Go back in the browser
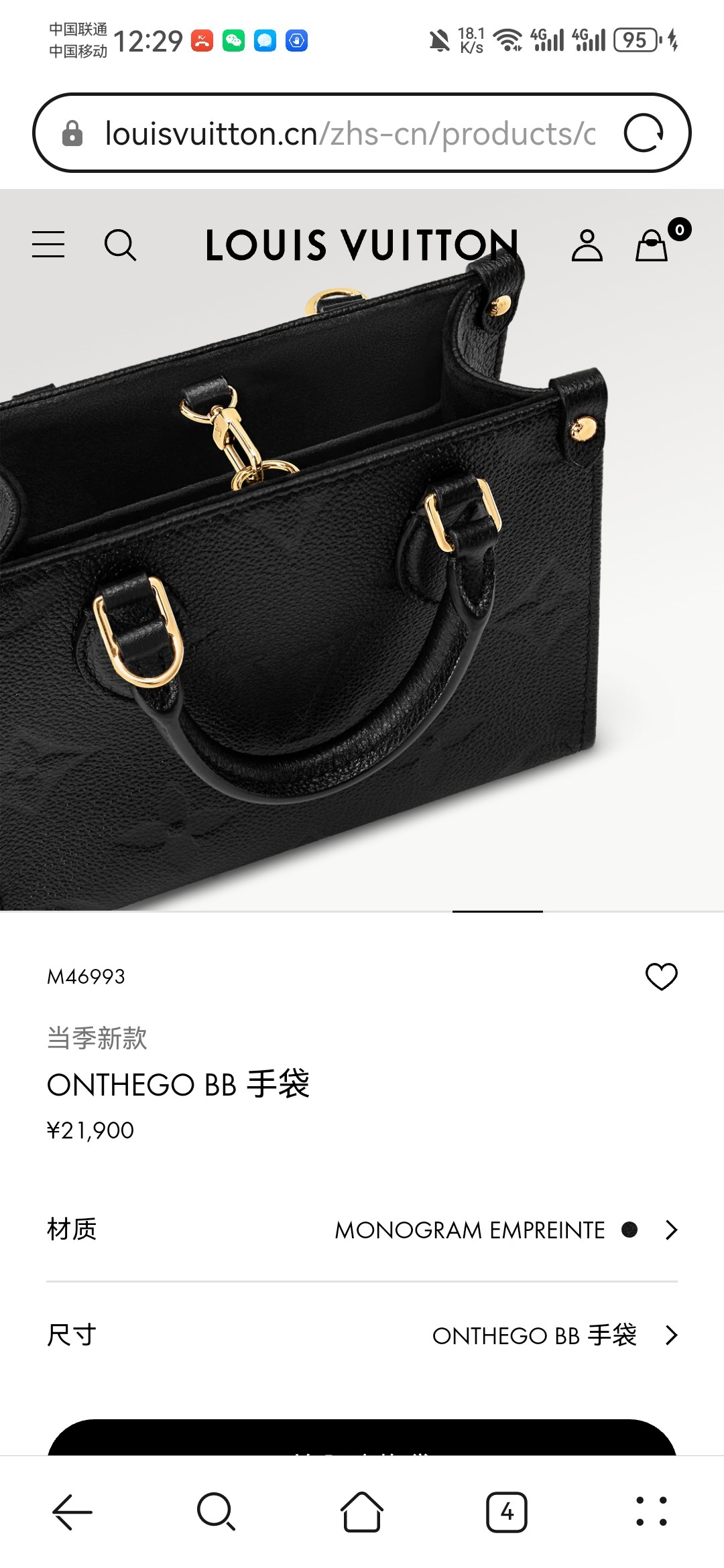Image resolution: width=724 pixels, height=1568 pixels. (72, 1512)
